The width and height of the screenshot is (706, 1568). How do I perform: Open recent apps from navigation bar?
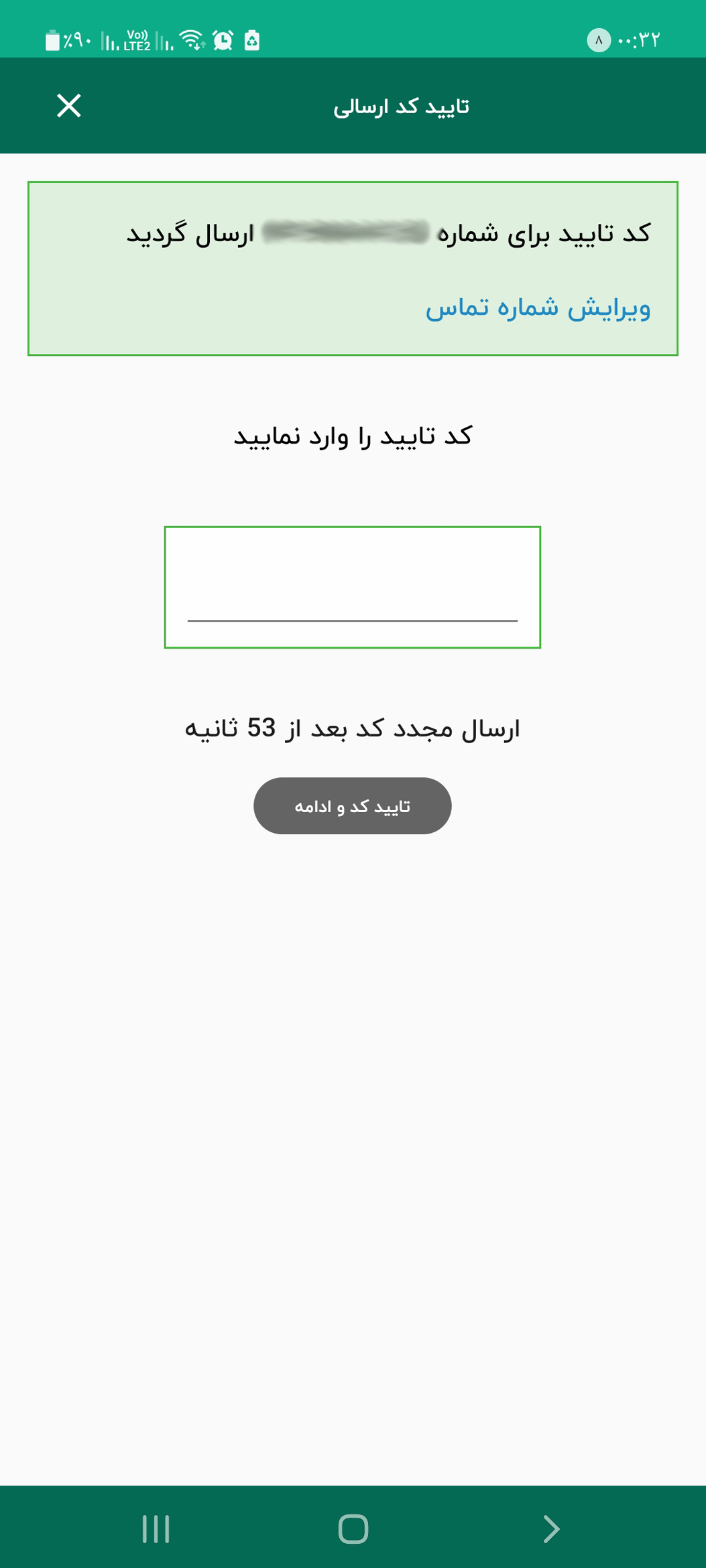click(156, 1528)
